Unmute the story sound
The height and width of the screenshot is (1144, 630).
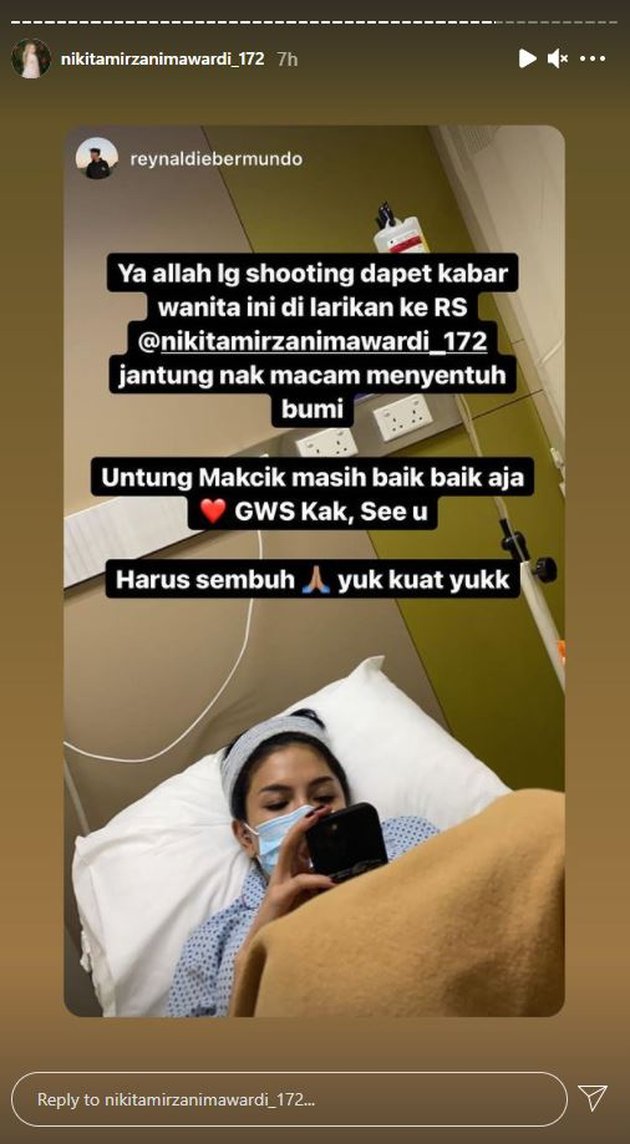click(557, 59)
